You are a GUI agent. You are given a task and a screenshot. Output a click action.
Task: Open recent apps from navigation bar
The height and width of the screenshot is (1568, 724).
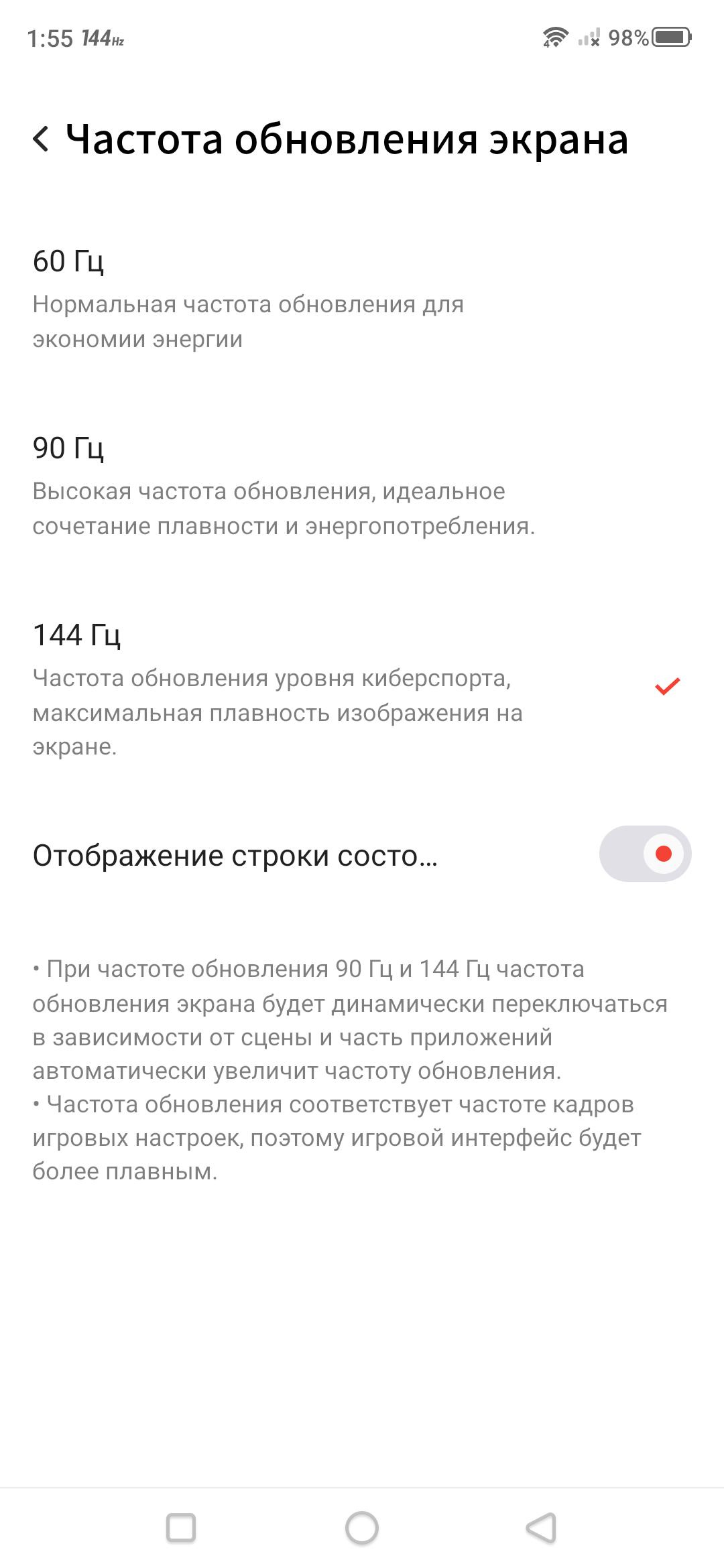pyautogui.click(x=181, y=1528)
